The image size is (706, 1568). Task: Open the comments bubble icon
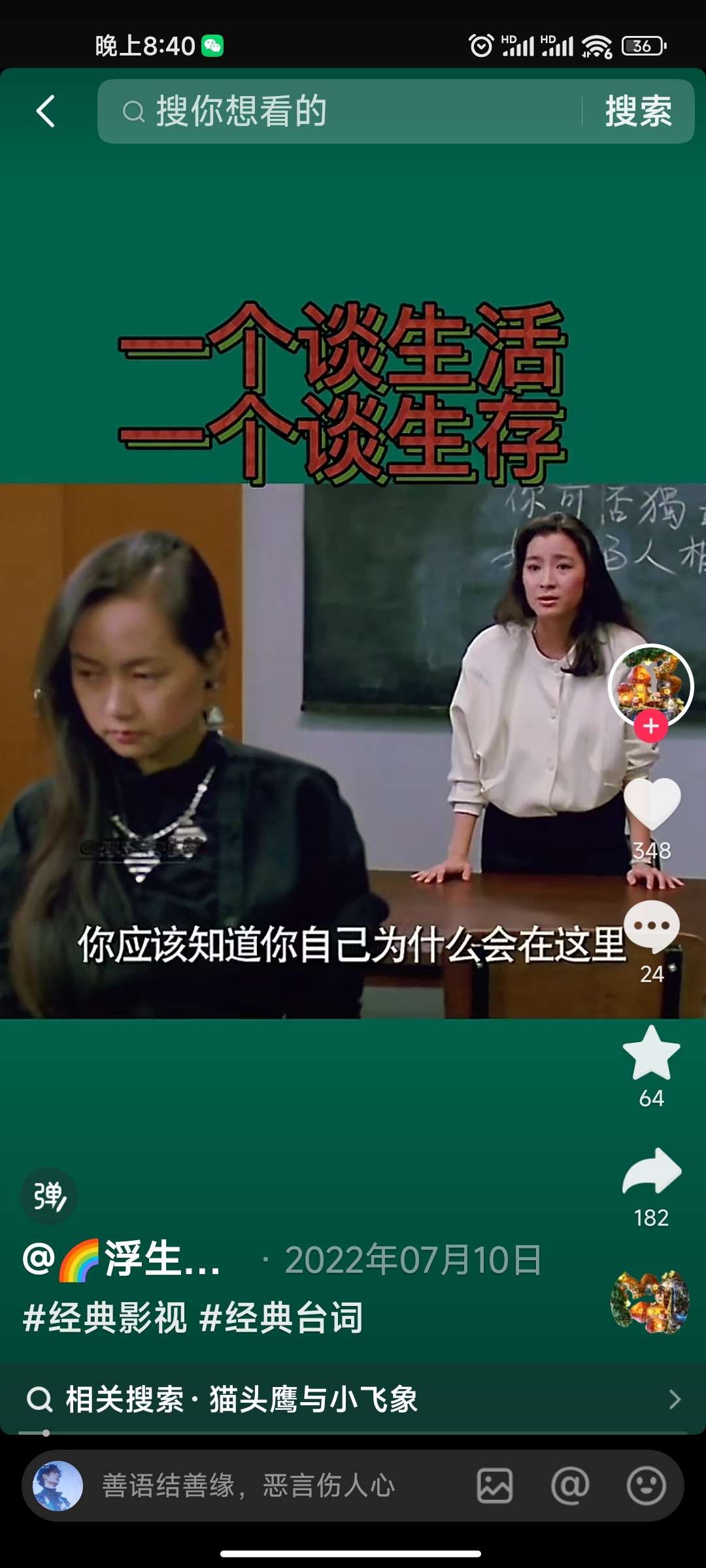point(652,926)
